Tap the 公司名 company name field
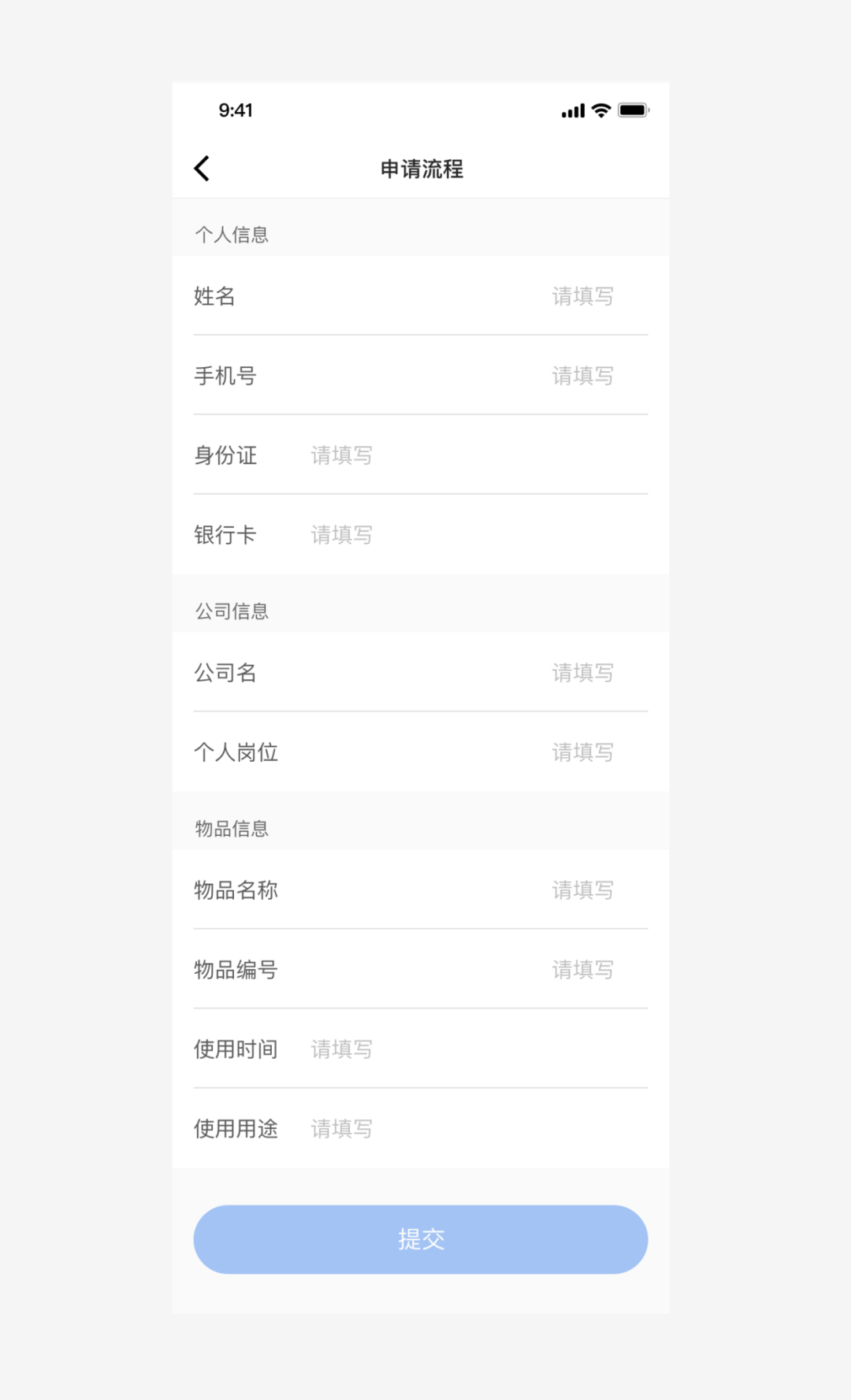 pos(582,673)
